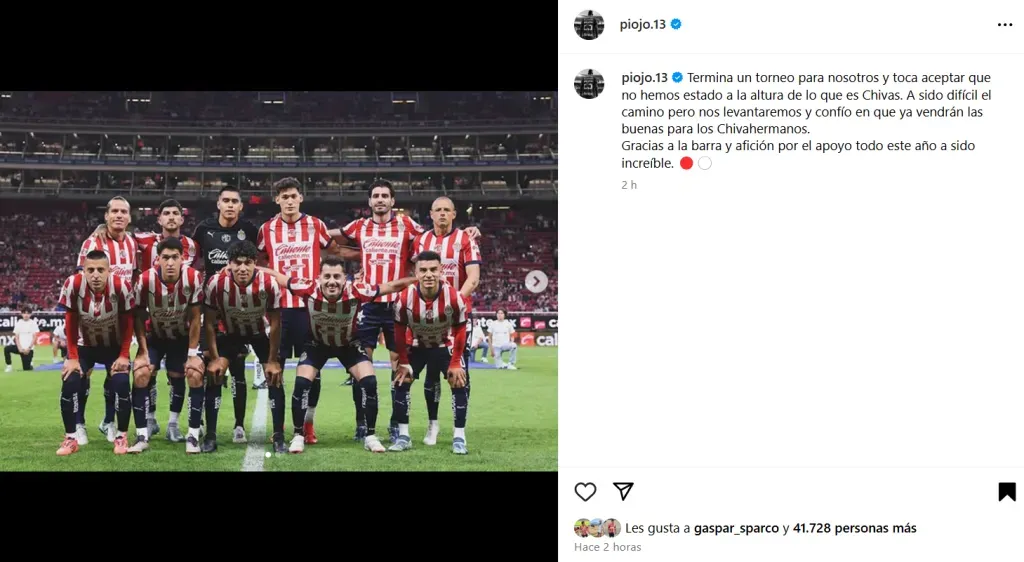
Task: View the 41.728 personas más likes list
Action: click(855, 528)
